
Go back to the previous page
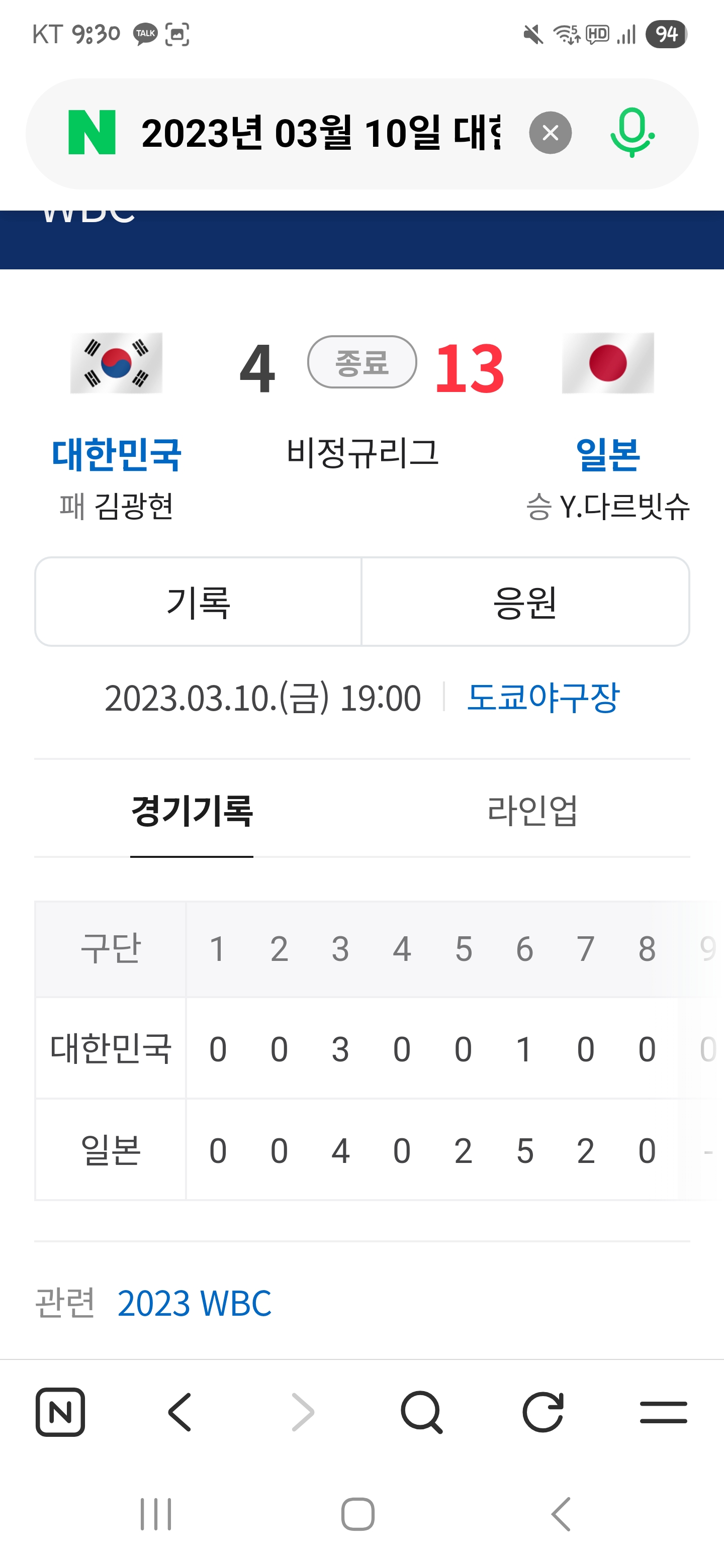[x=180, y=1412]
